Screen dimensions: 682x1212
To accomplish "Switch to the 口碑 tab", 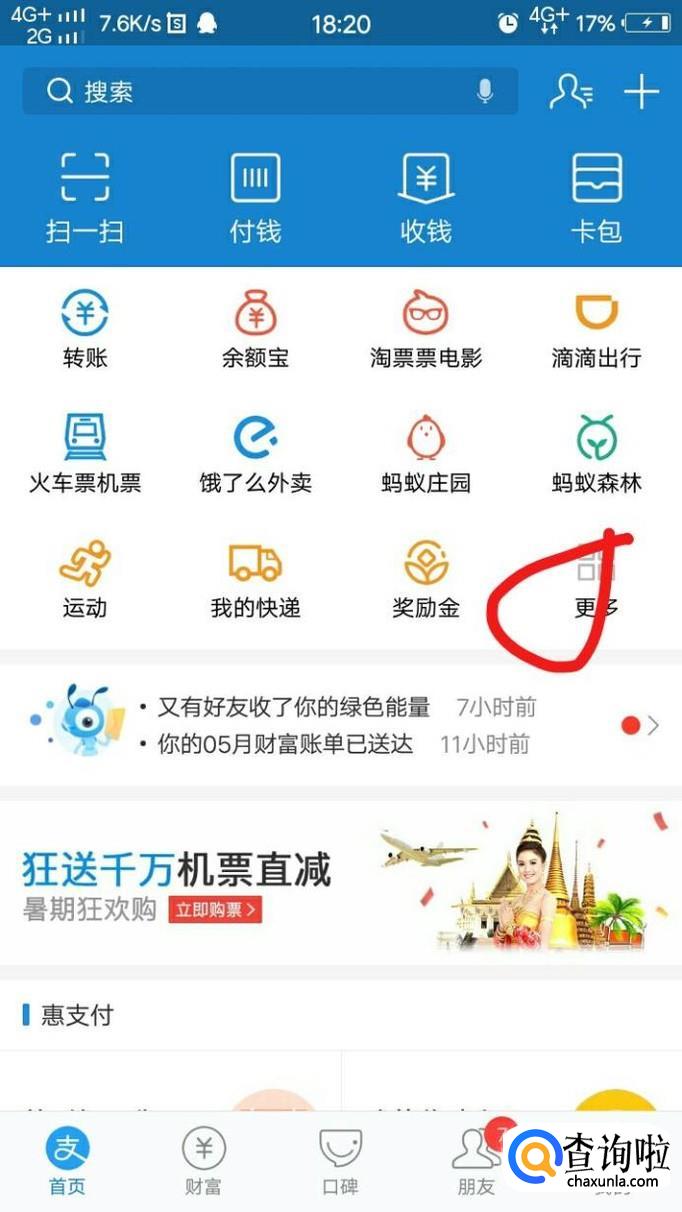I will coord(340,1160).
